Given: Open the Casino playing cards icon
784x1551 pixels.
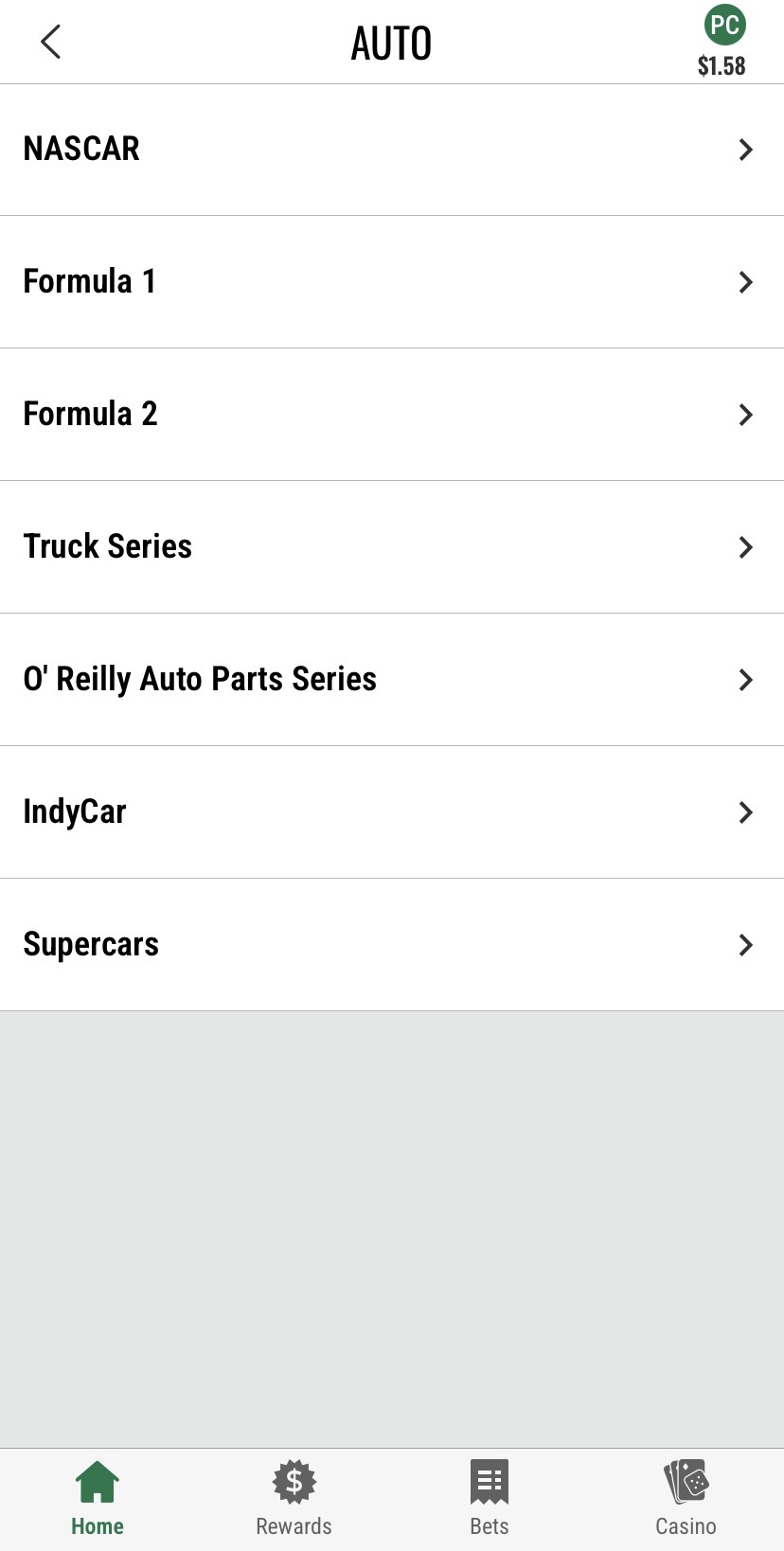Looking at the screenshot, I should point(685,1480).
